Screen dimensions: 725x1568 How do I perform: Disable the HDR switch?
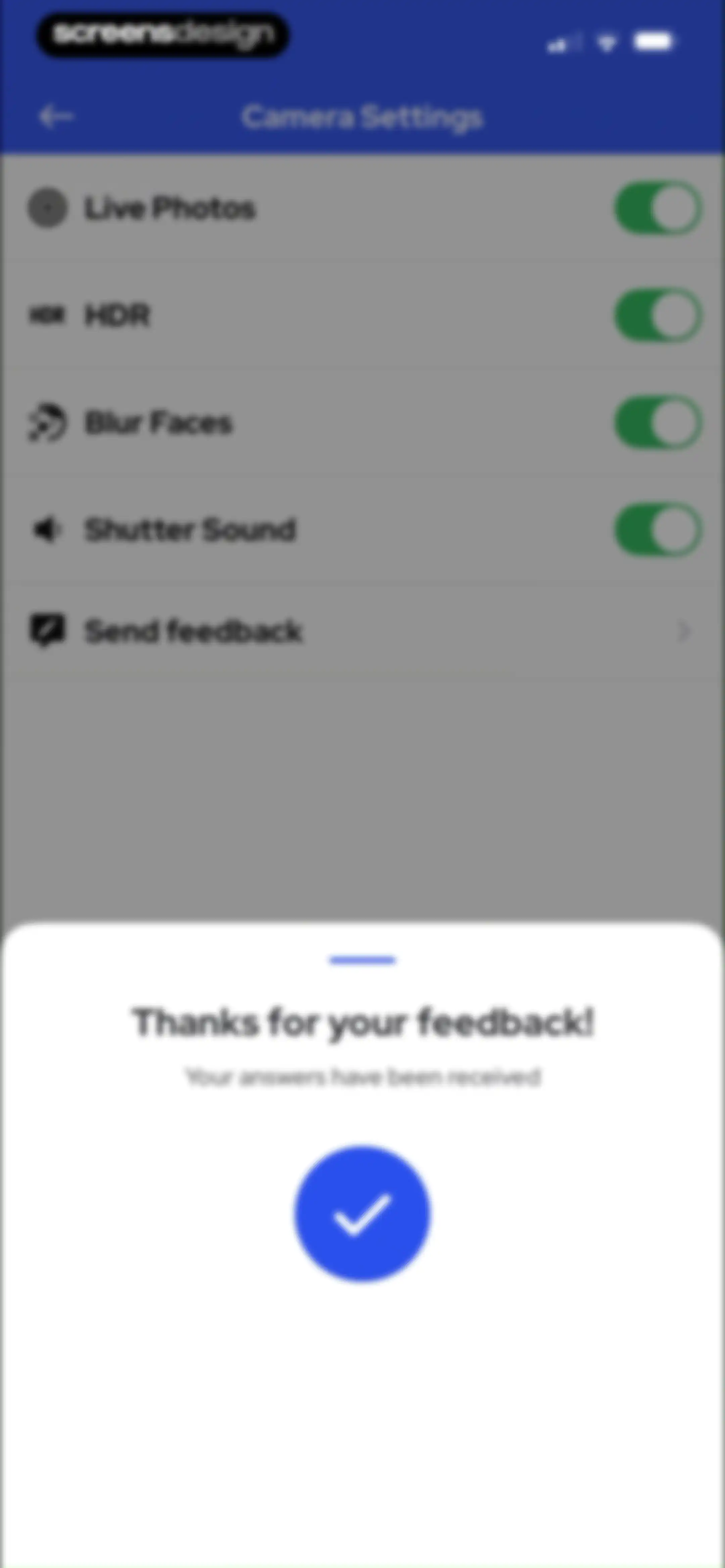click(x=658, y=315)
